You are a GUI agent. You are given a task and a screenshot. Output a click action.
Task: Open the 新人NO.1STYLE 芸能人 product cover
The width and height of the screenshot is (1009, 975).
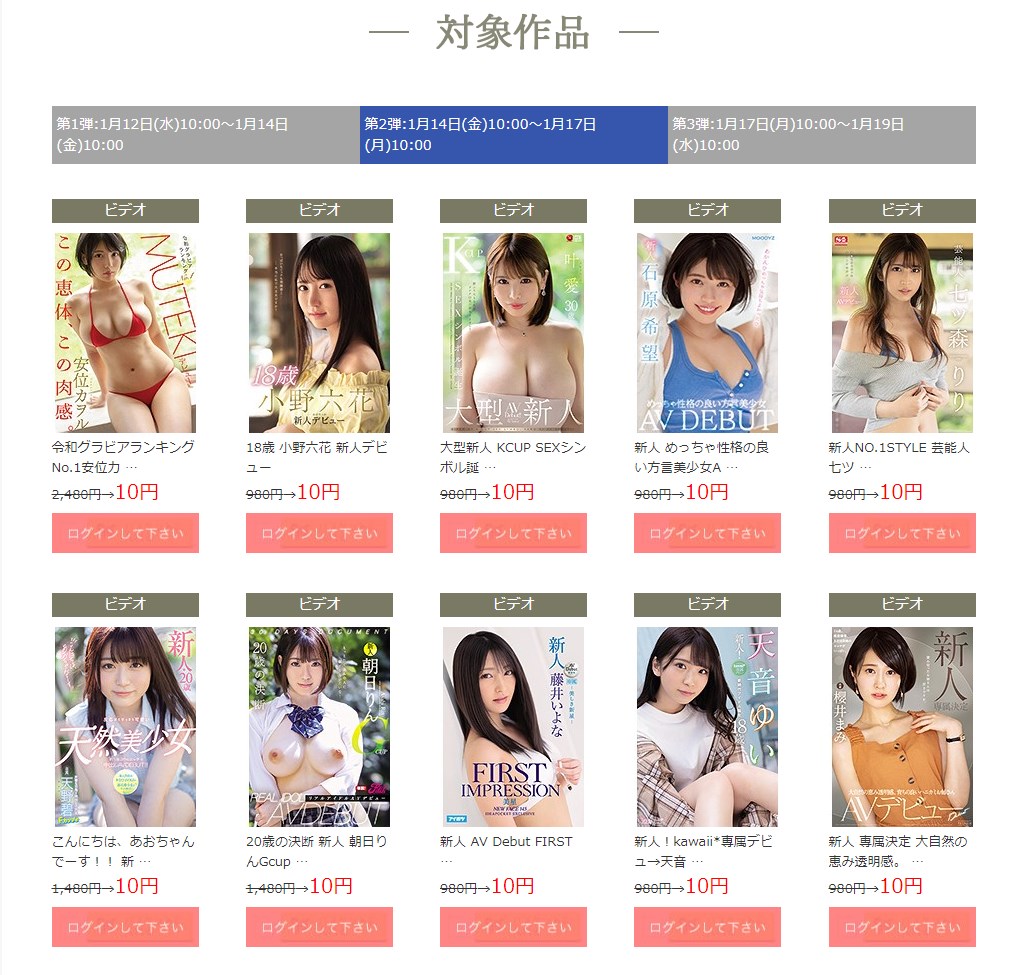coord(901,332)
